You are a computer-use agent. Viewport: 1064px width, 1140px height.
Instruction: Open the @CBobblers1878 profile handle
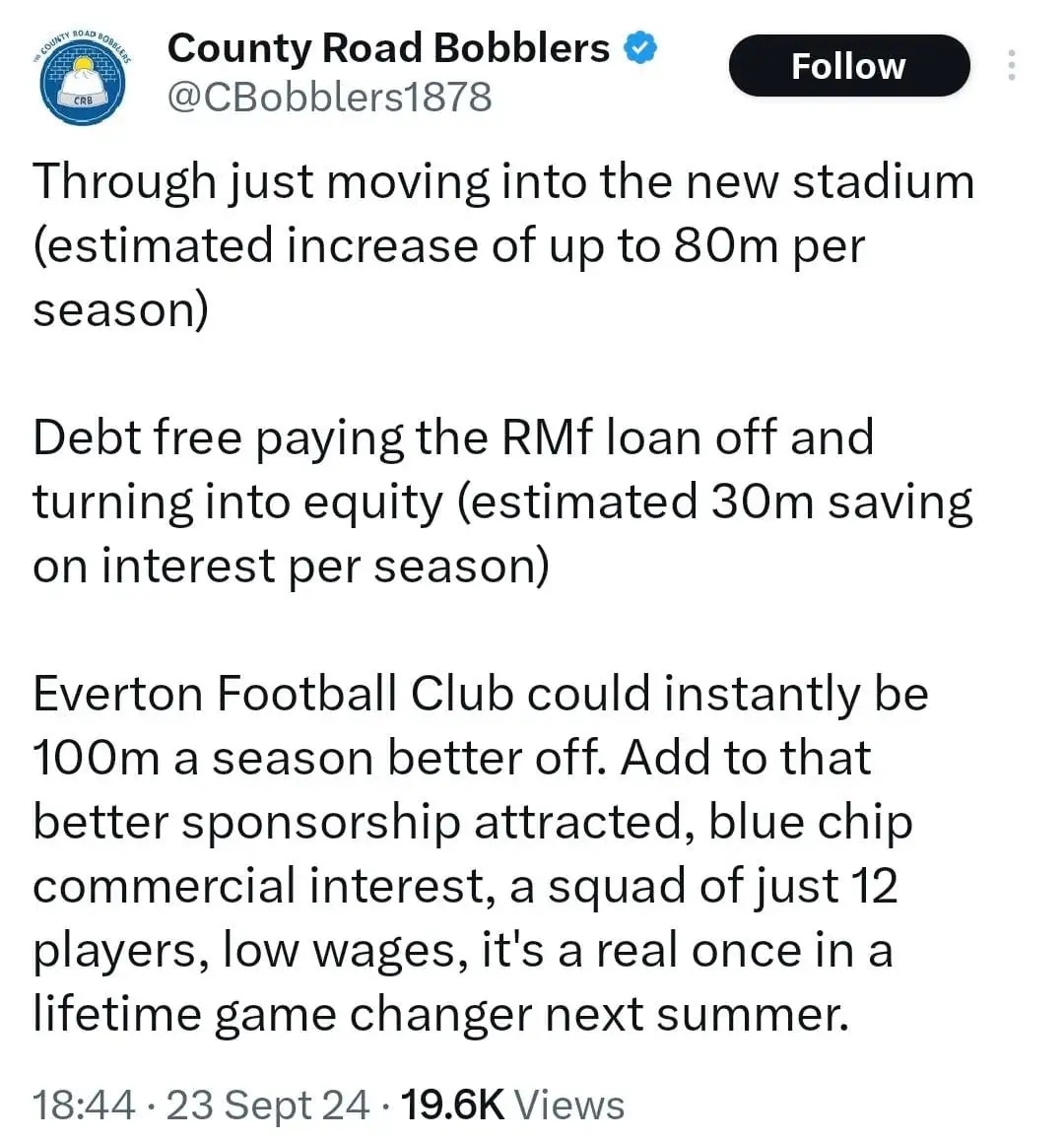[x=329, y=97]
